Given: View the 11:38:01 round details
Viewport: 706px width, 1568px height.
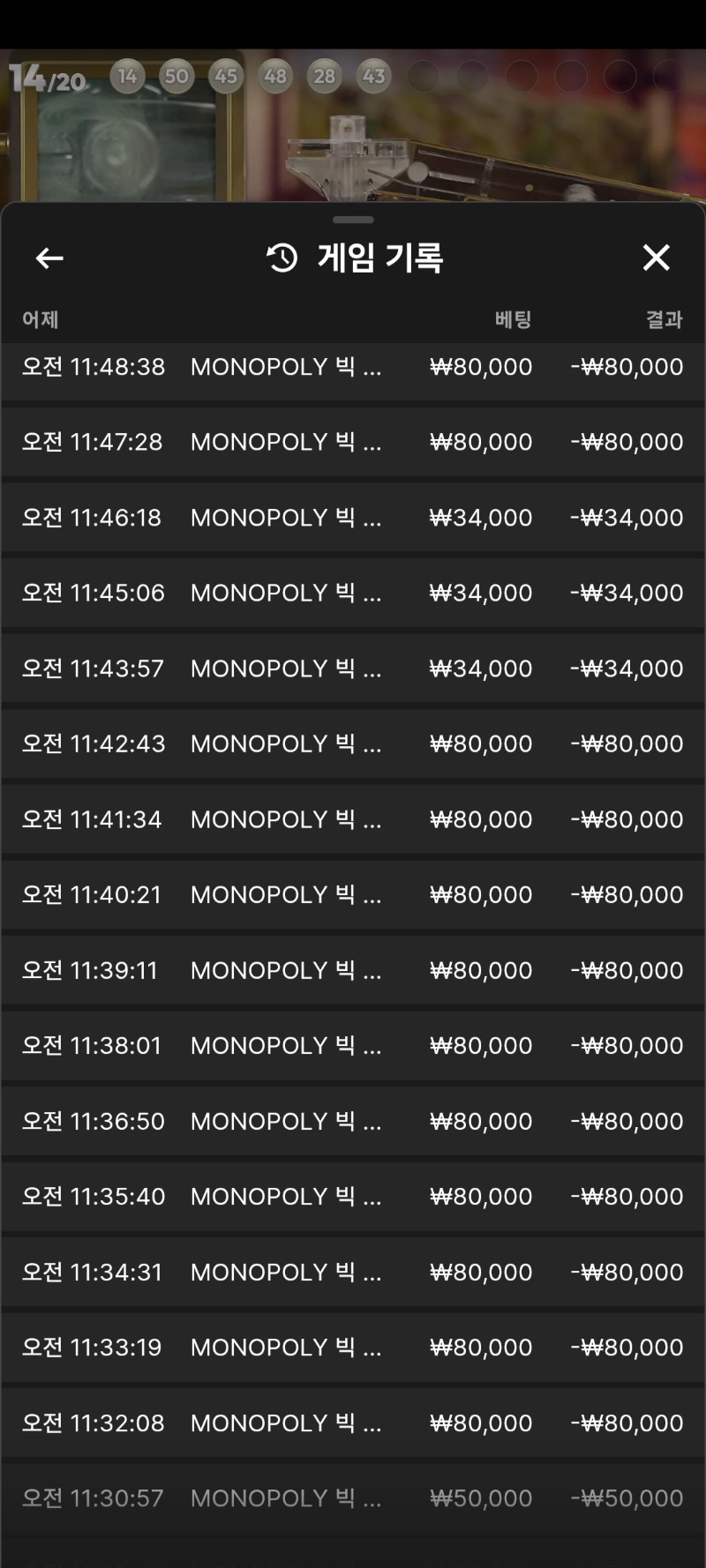Looking at the screenshot, I should coord(353,1045).
